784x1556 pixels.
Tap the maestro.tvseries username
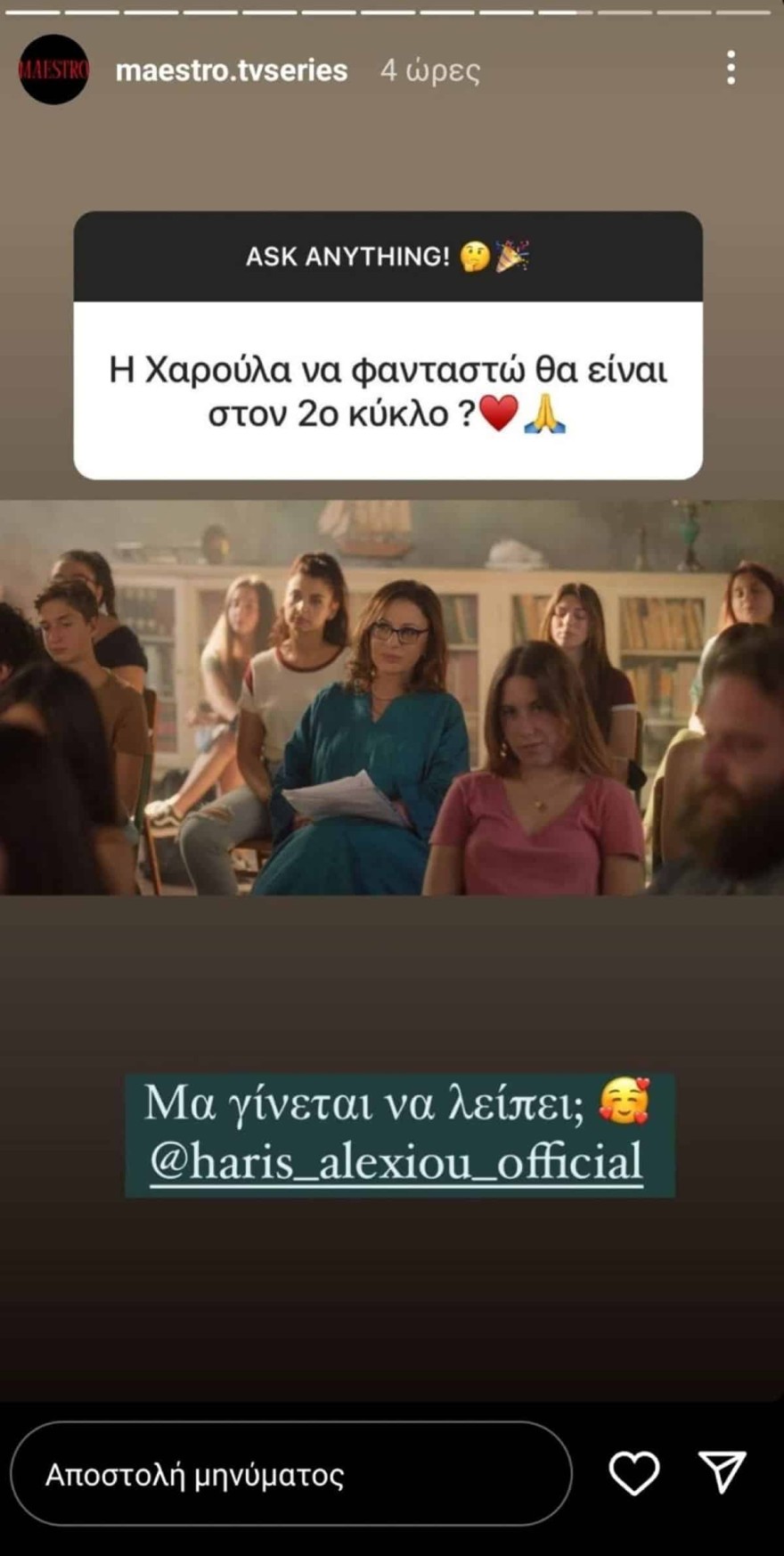232,70
